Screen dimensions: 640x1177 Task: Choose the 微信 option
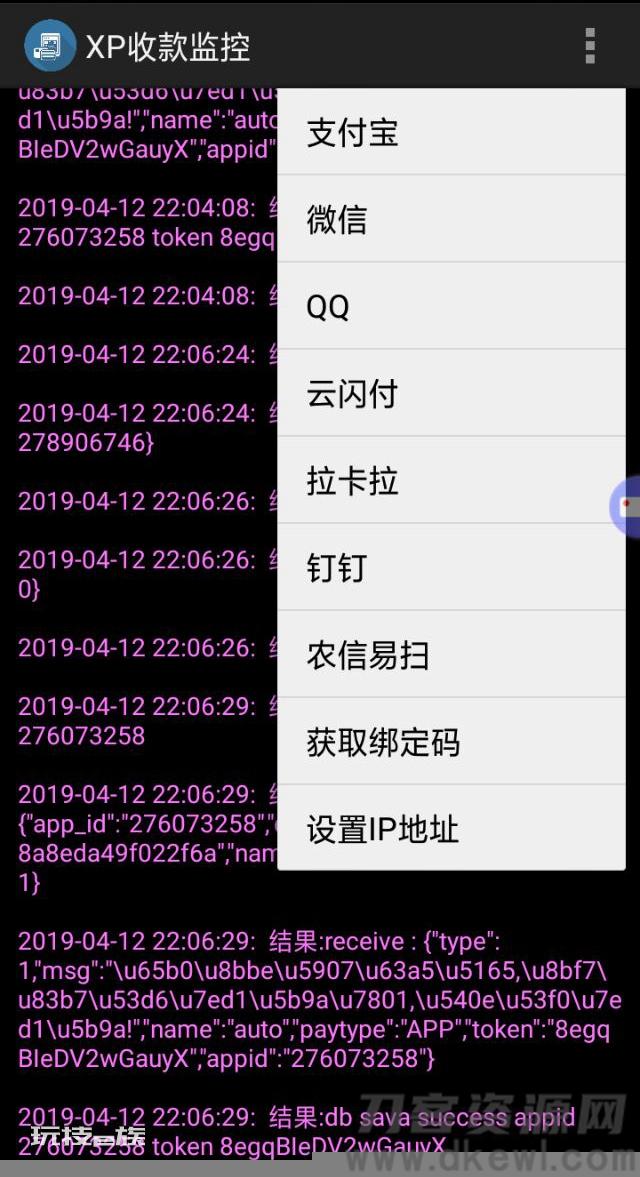pos(451,219)
